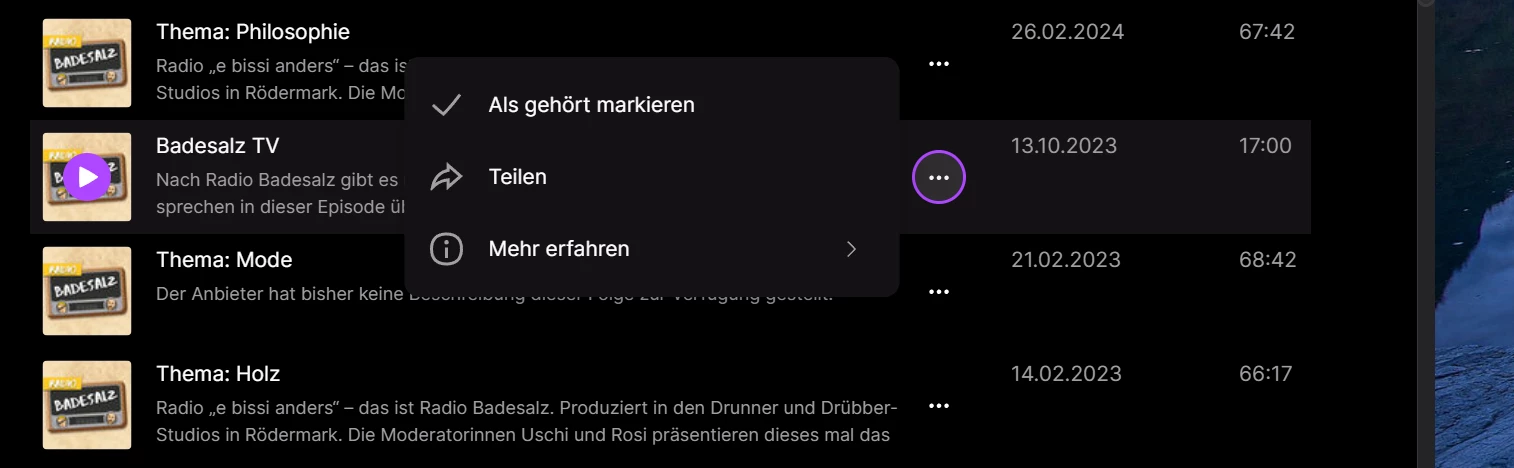Open the Thema: Philosophie episode
Image resolution: width=1514 pixels, height=468 pixels.
coord(253,32)
